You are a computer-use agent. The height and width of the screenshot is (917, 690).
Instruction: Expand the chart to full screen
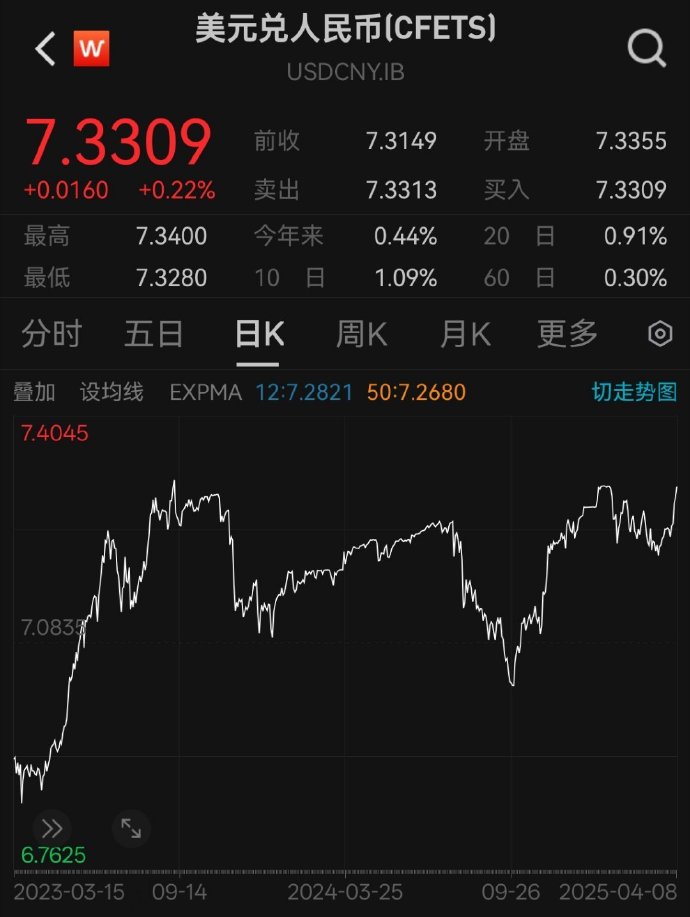click(x=131, y=828)
